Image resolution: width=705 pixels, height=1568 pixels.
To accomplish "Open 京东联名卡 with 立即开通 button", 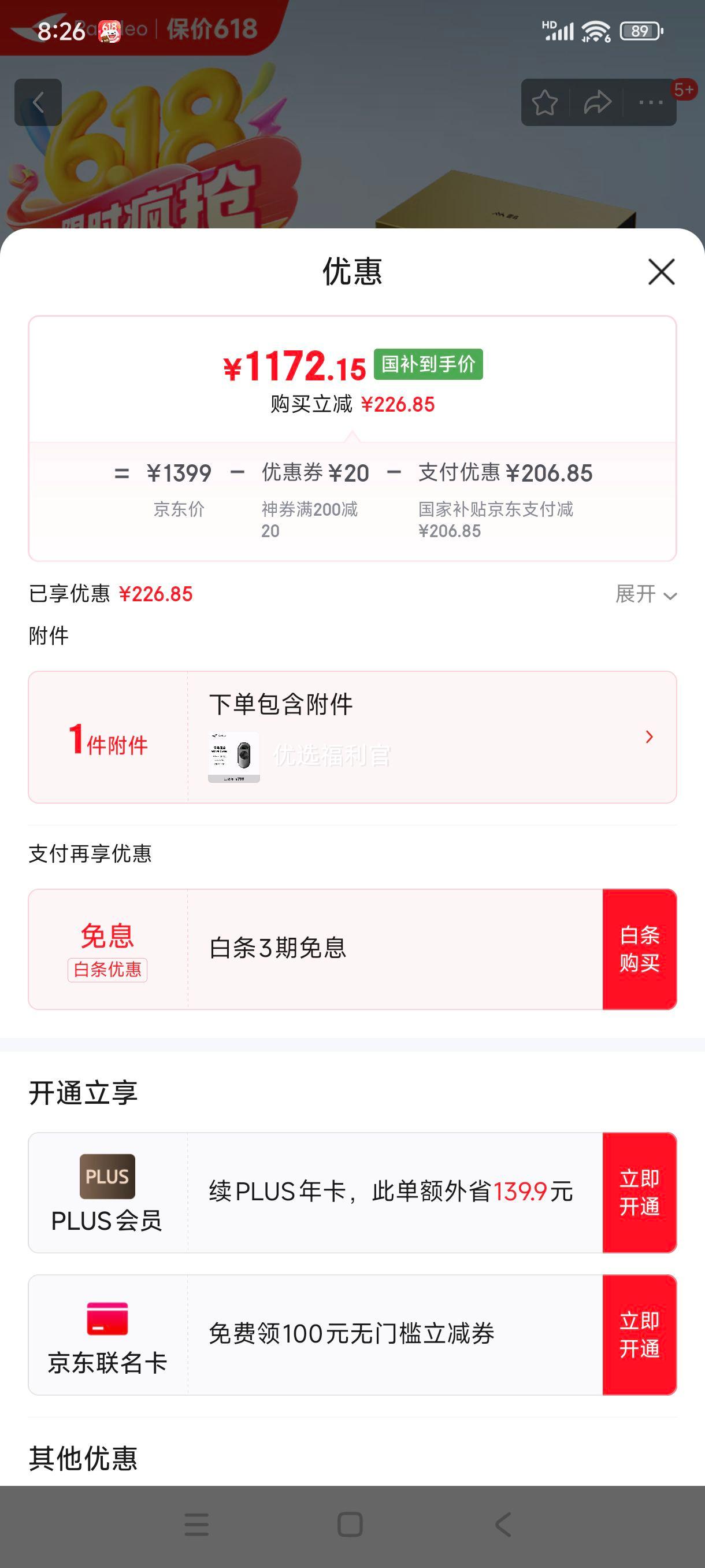I will [x=639, y=1335].
